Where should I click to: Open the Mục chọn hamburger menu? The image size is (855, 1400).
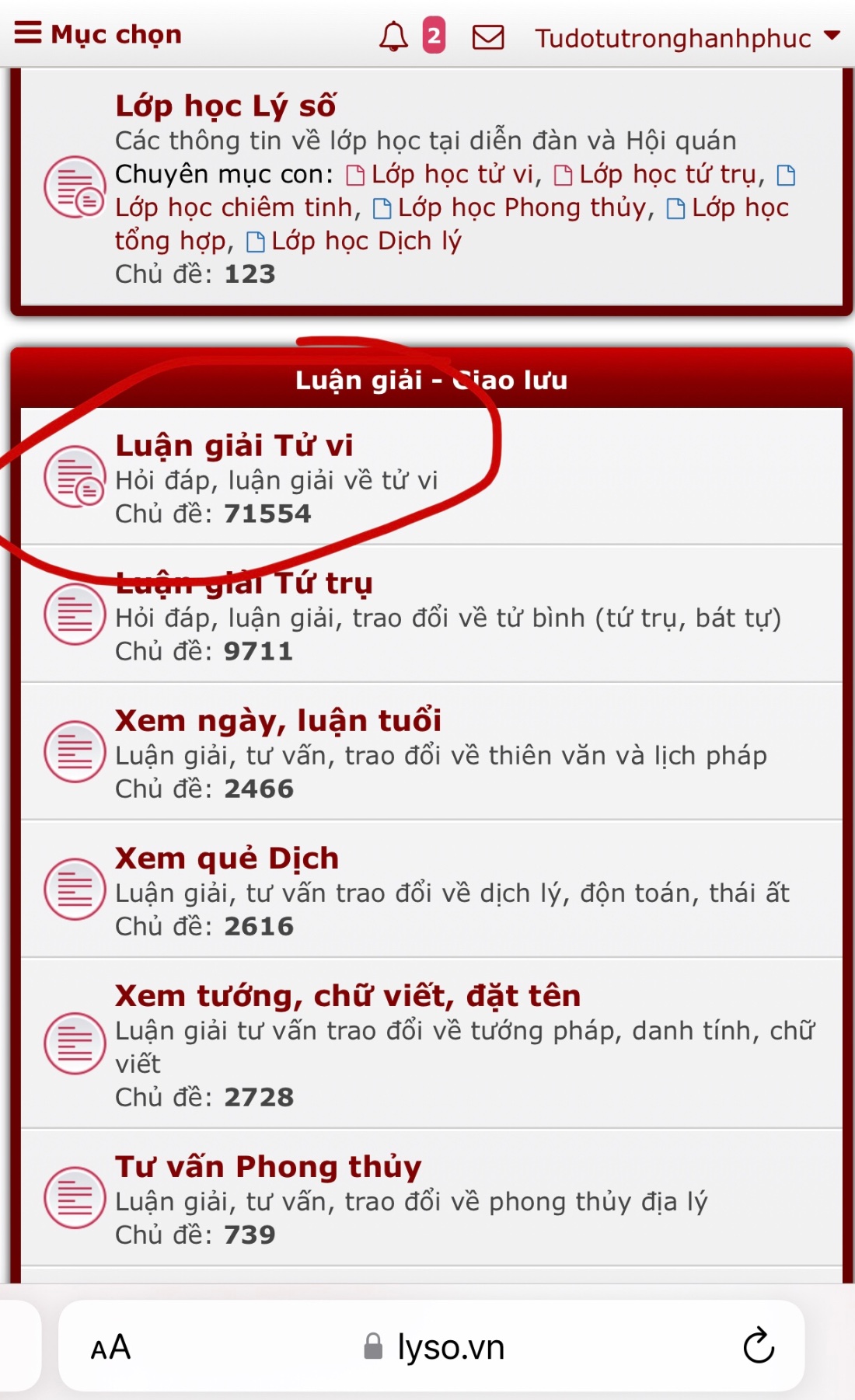coord(97,34)
